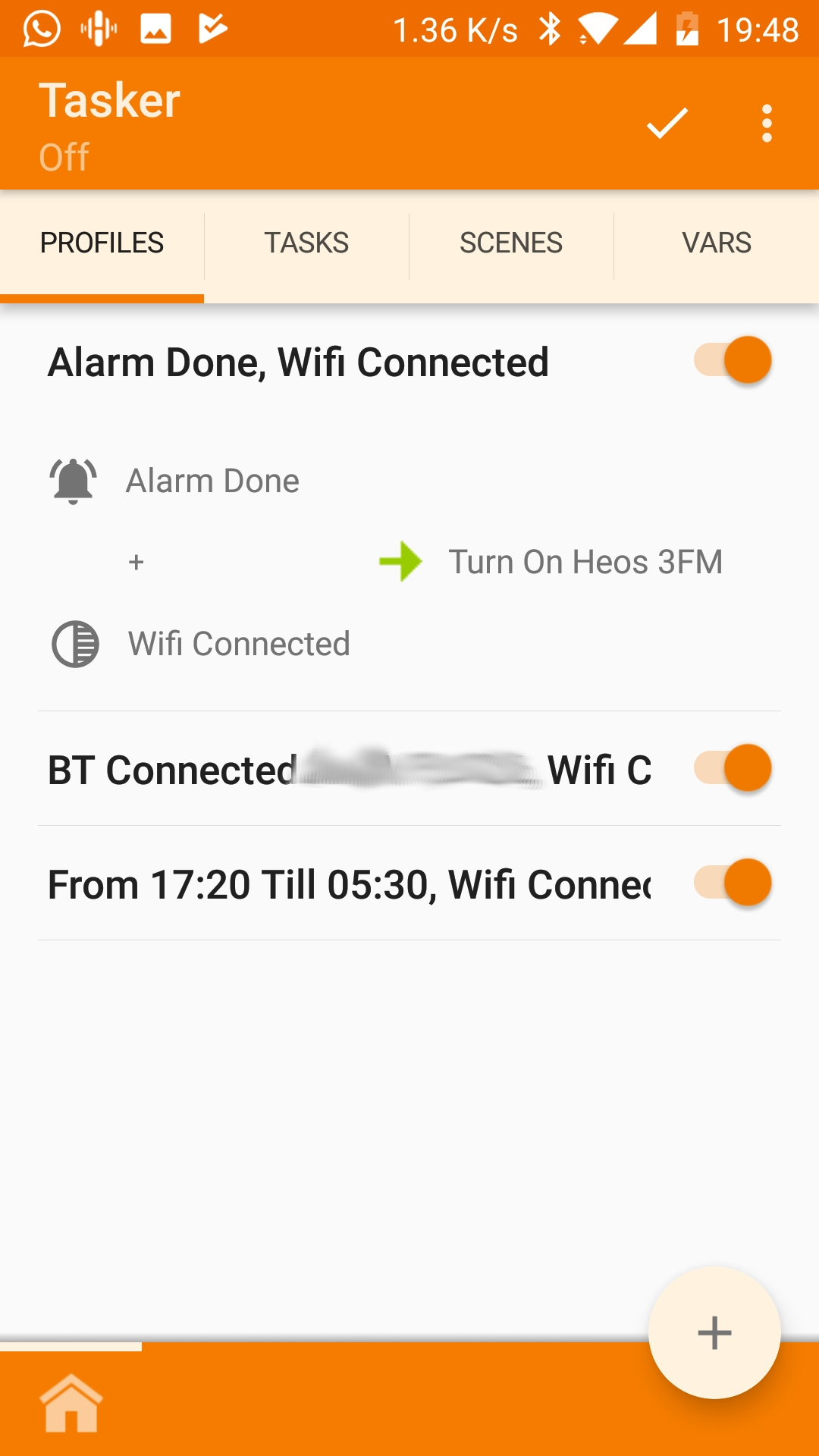Switch to the Scenes tab
This screenshot has height=1456, width=819.
511,243
